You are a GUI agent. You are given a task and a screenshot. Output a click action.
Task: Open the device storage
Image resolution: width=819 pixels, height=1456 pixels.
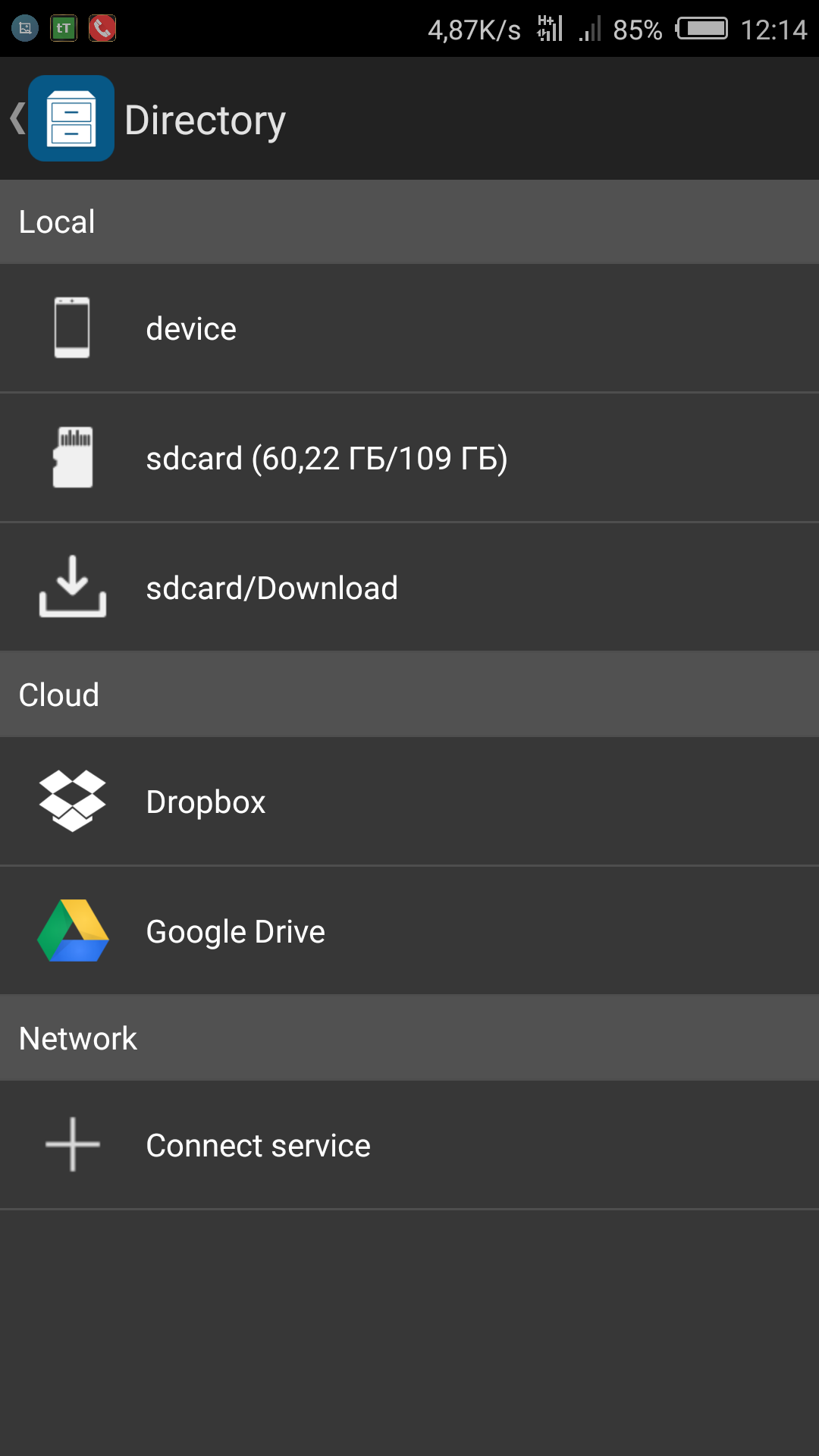tap(409, 328)
